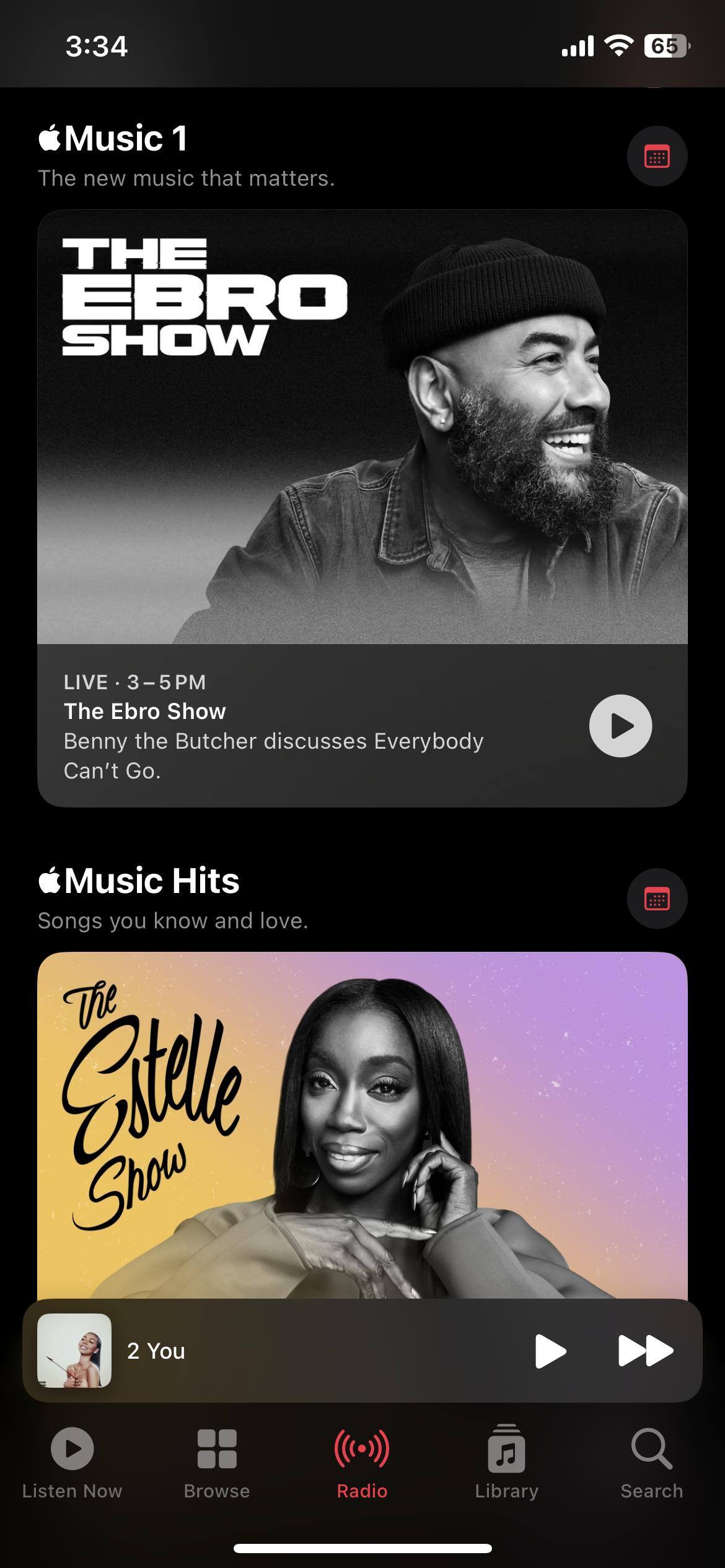Open the Apple Music 1 schedule calendar
Viewport: 725px width, 1568px height.
[x=657, y=157]
